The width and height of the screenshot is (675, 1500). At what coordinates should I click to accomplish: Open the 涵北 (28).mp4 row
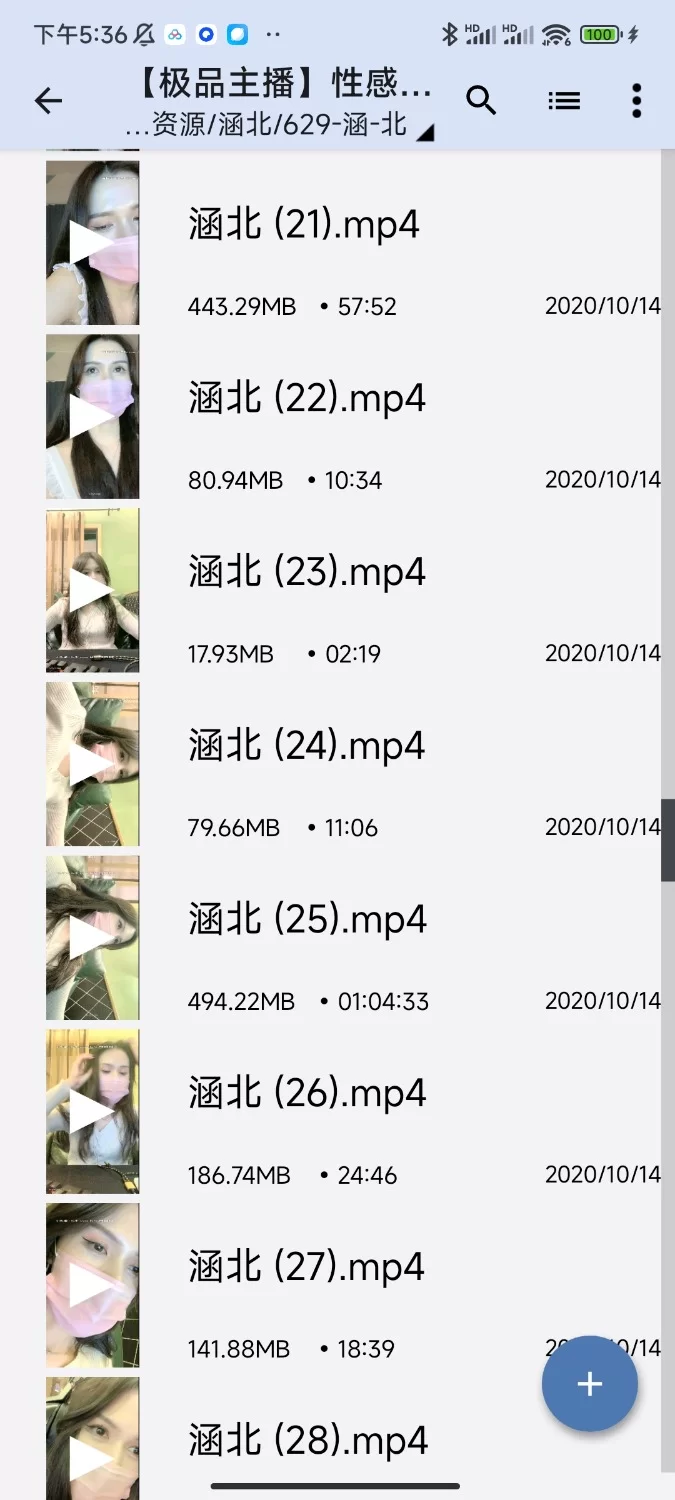tap(307, 1441)
